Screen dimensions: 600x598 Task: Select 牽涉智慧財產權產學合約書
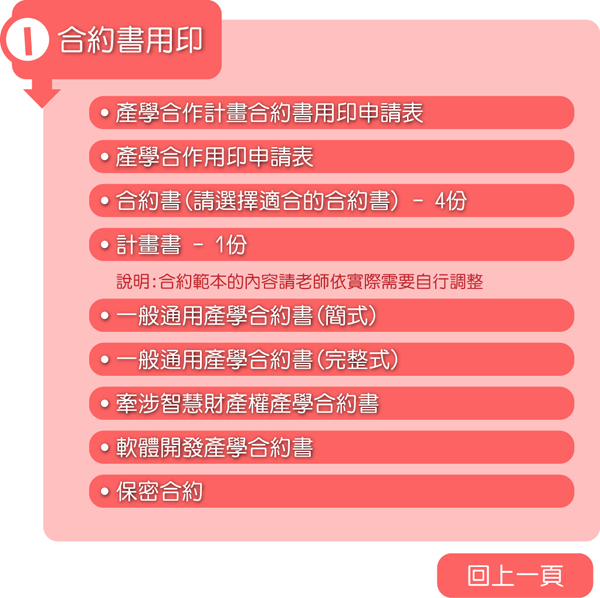pyautogui.click(x=331, y=403)
